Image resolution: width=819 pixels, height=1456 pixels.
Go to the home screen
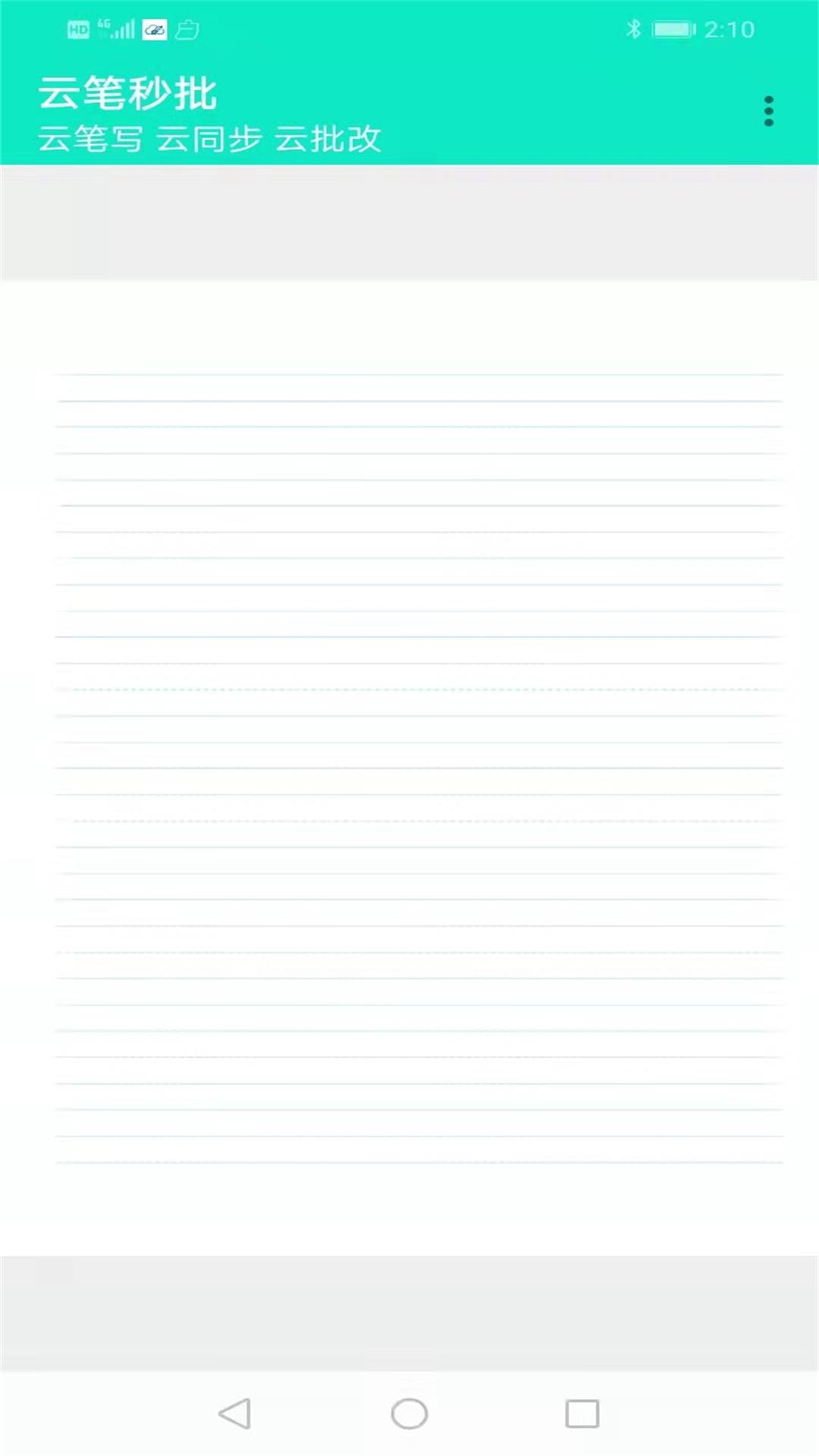(x=409, y=1414)
